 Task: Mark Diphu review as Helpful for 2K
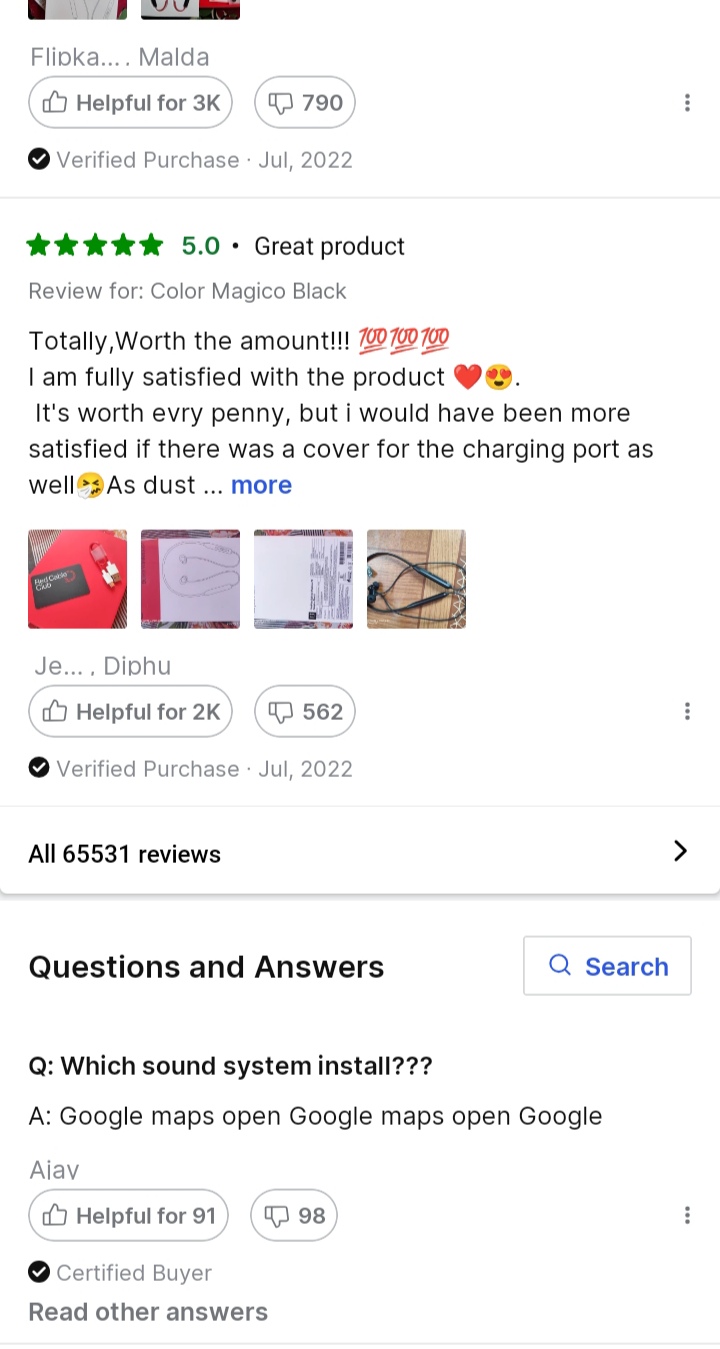[x=130, y=711]
